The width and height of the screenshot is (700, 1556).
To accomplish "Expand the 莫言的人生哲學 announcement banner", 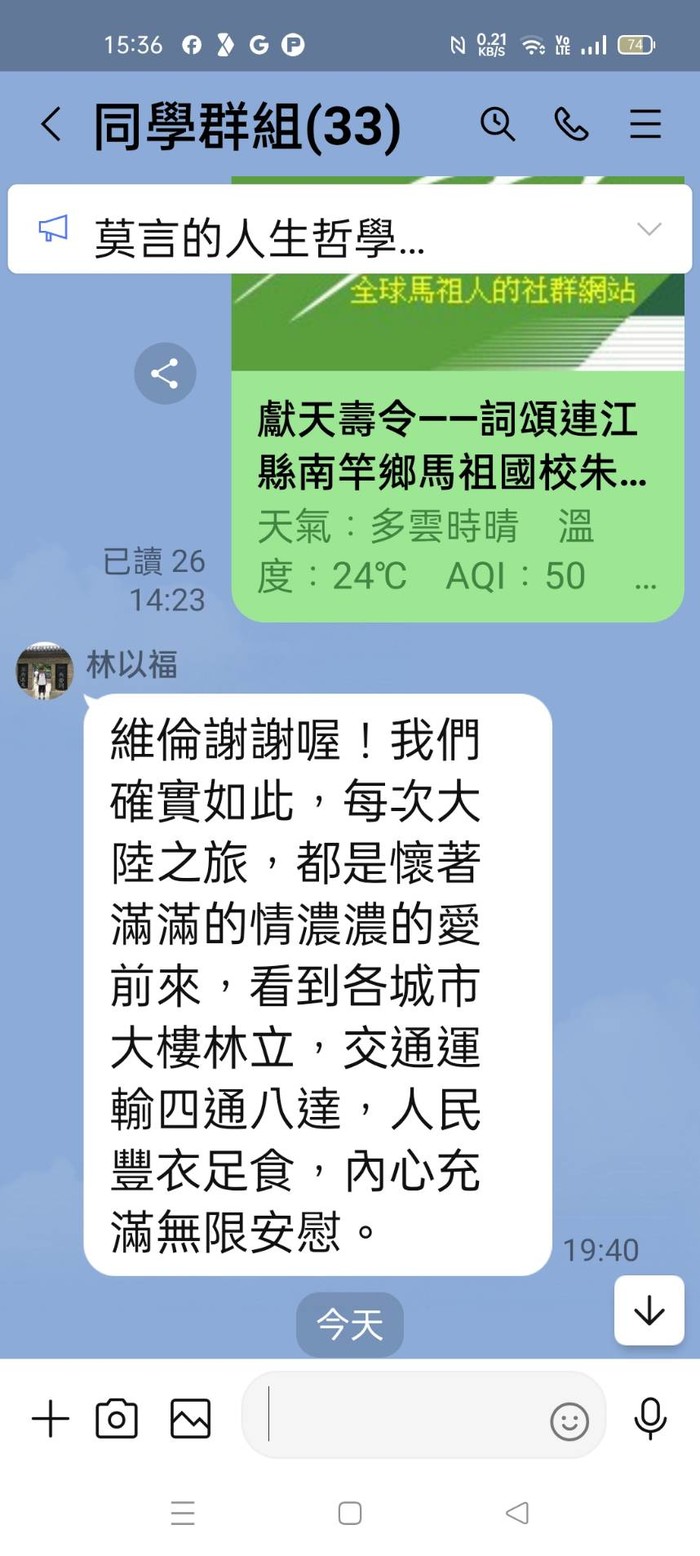I will (649, 229).
